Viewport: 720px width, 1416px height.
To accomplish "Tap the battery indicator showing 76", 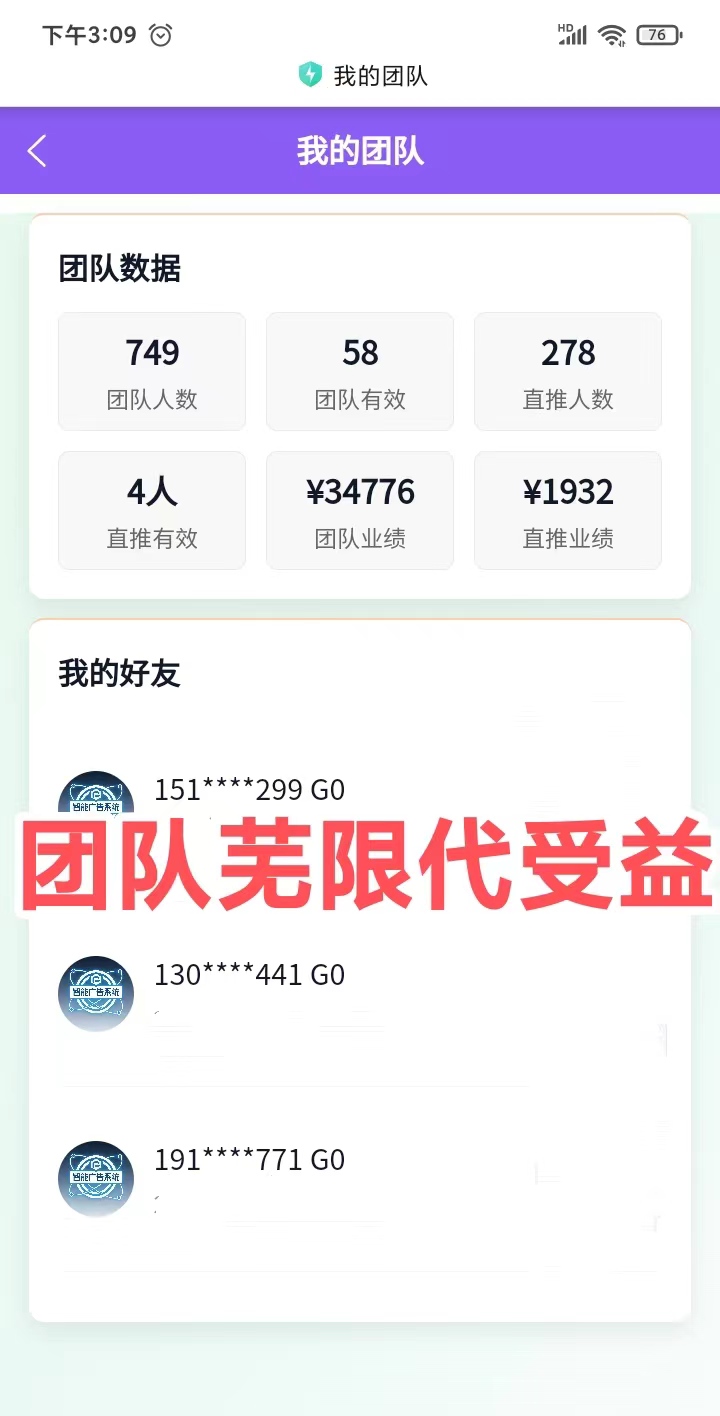I will coord(657,33).
